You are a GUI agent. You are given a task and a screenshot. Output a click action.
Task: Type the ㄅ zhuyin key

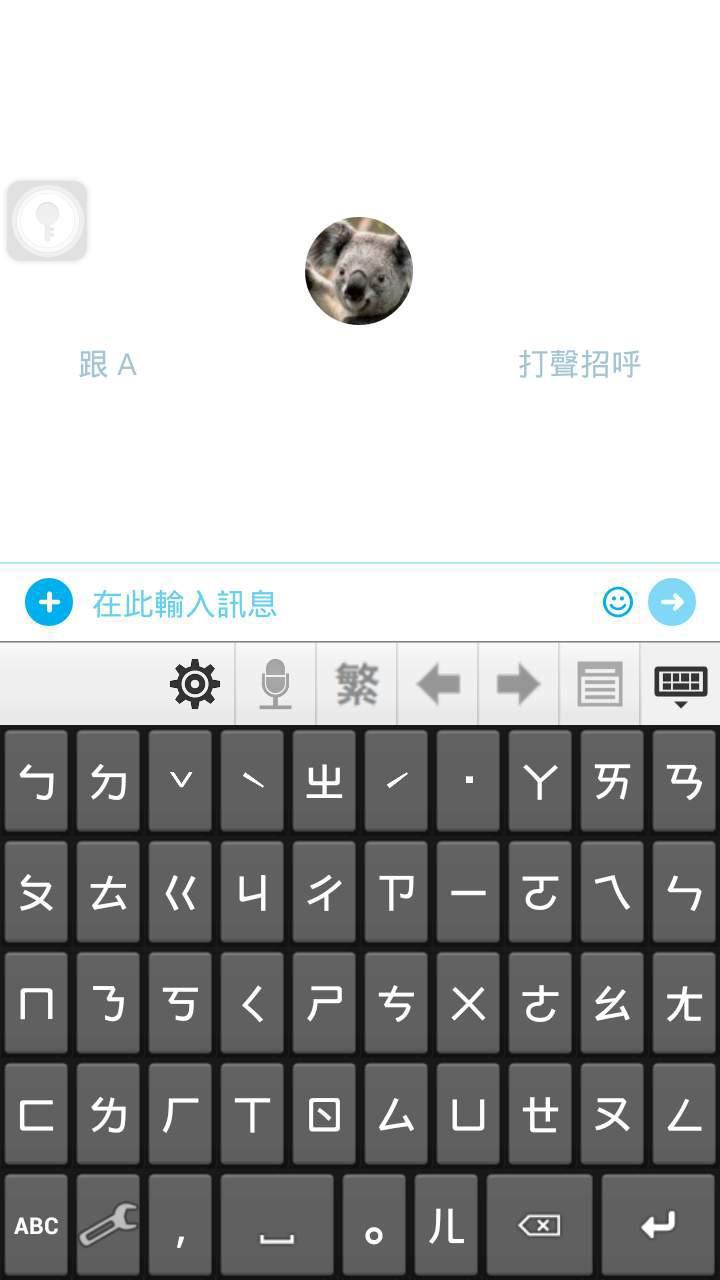[x=36, y=781]
